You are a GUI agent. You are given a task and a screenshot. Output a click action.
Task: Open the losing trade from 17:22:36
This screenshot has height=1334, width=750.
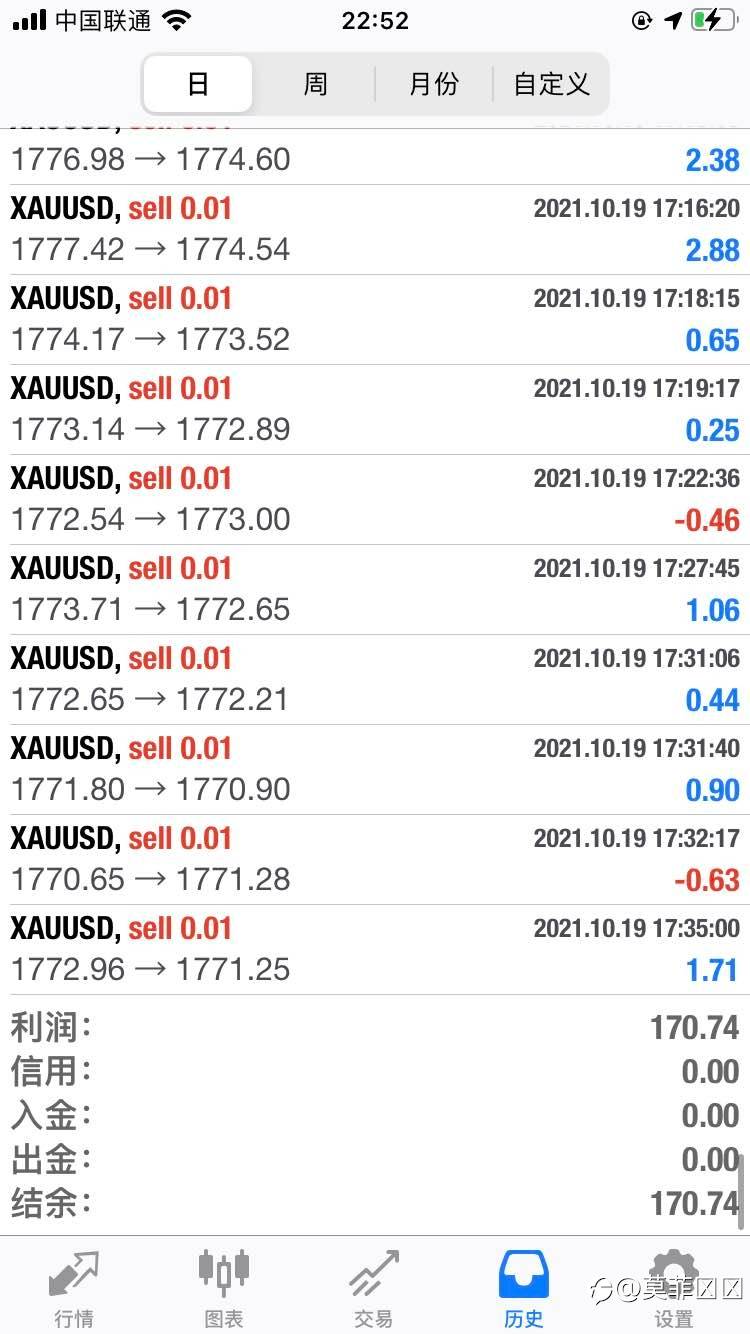tap(375, 499)
